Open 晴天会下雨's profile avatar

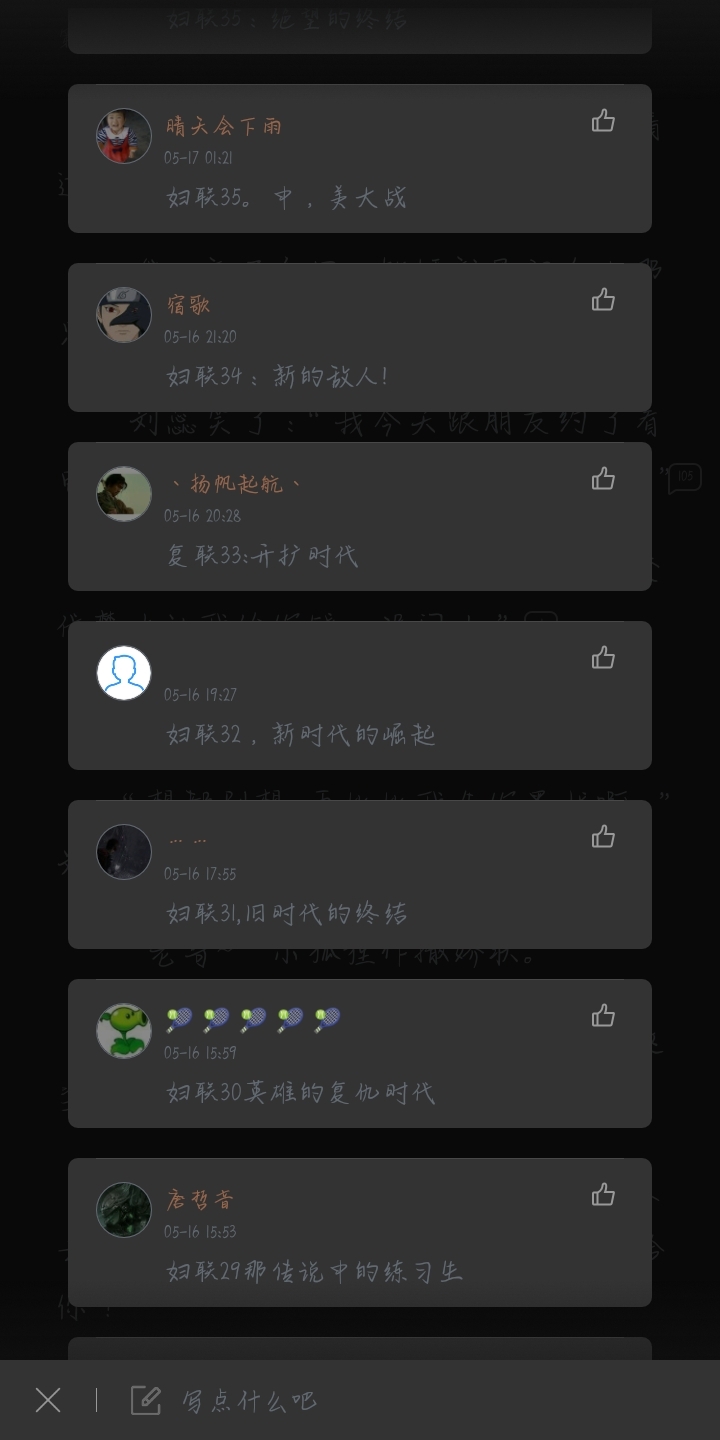click(x=124, y=136)
